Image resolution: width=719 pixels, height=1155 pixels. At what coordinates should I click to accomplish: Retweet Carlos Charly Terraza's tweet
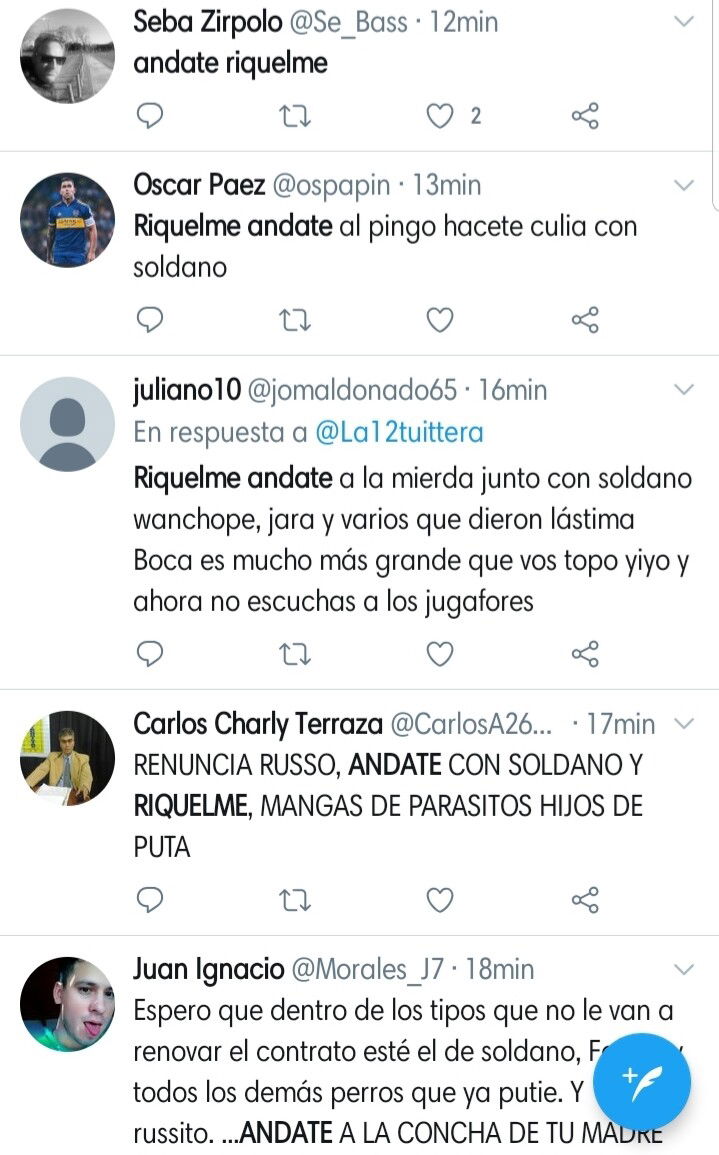295,900
